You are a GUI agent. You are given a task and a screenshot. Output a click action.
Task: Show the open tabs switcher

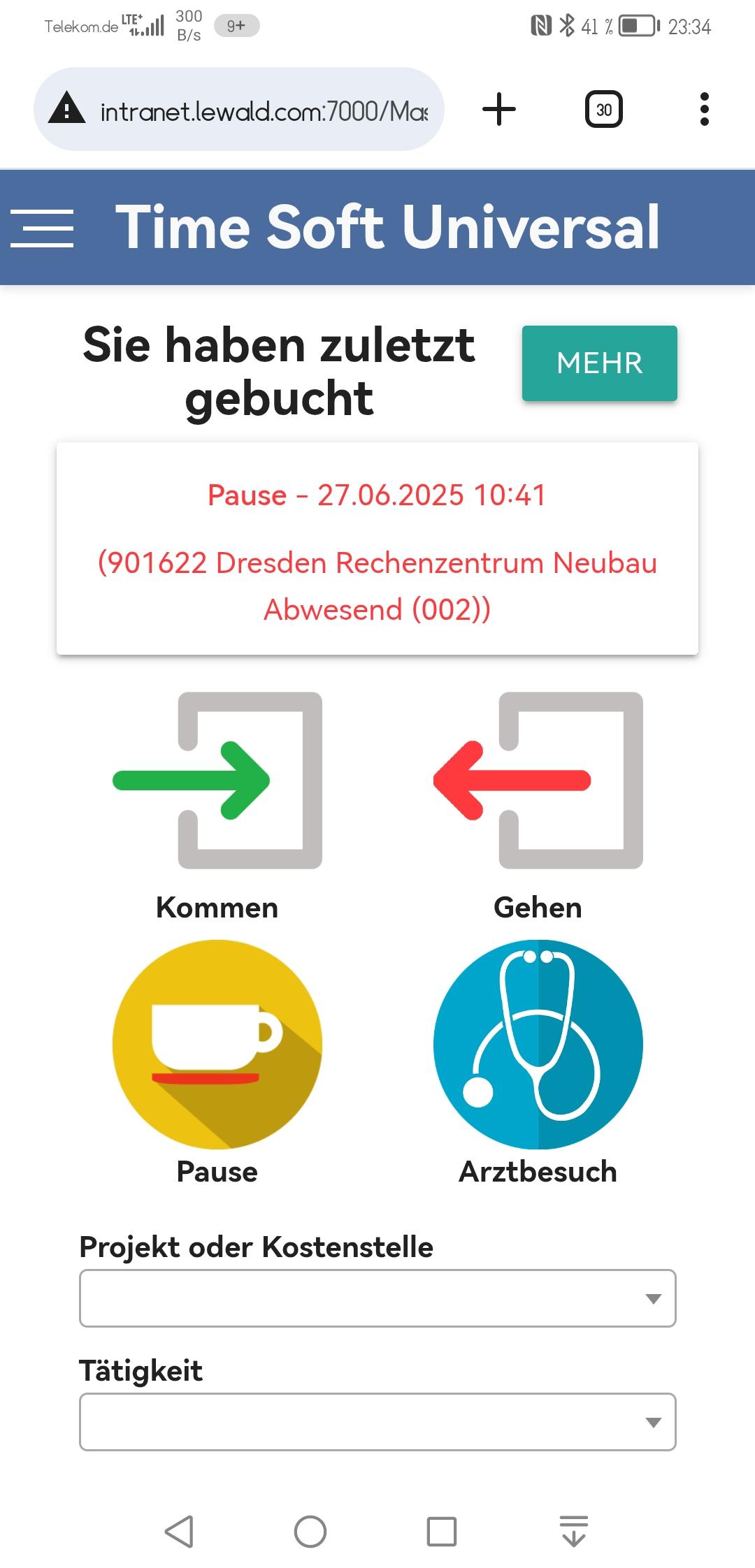[603, 110]
